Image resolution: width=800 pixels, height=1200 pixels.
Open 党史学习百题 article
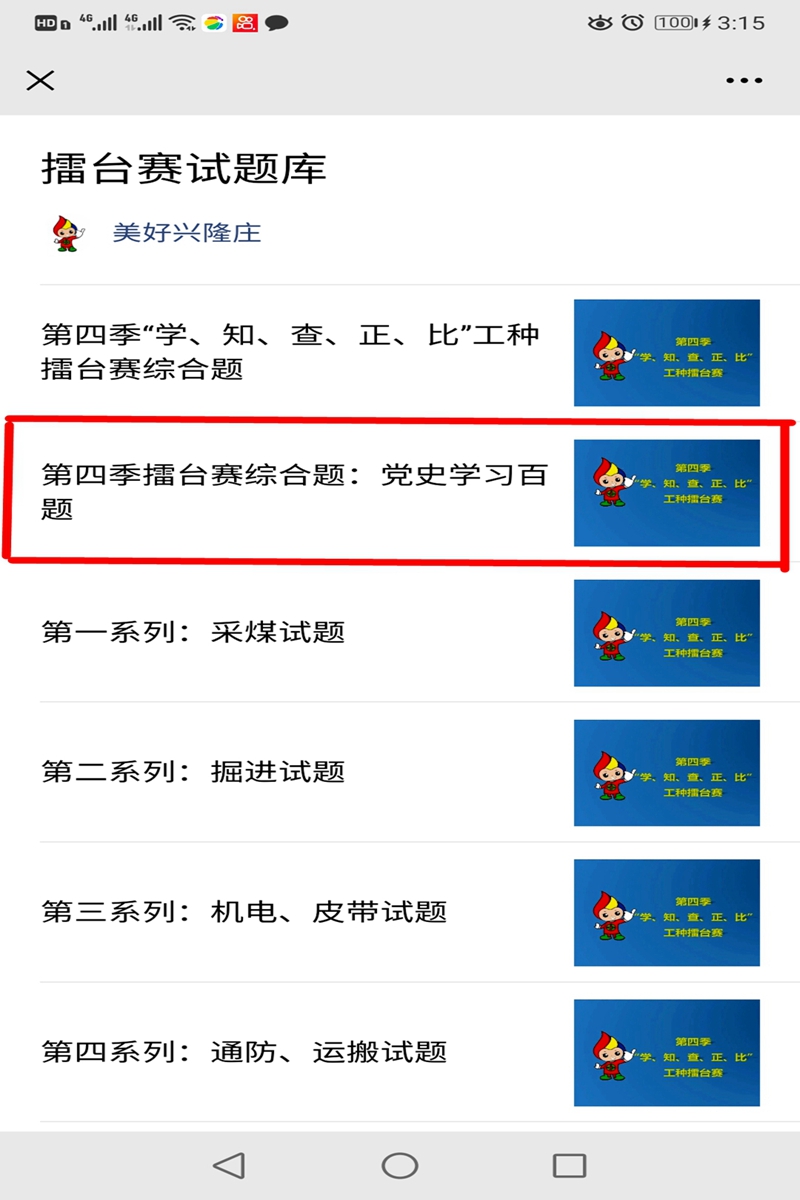click(x=295, y=491)
